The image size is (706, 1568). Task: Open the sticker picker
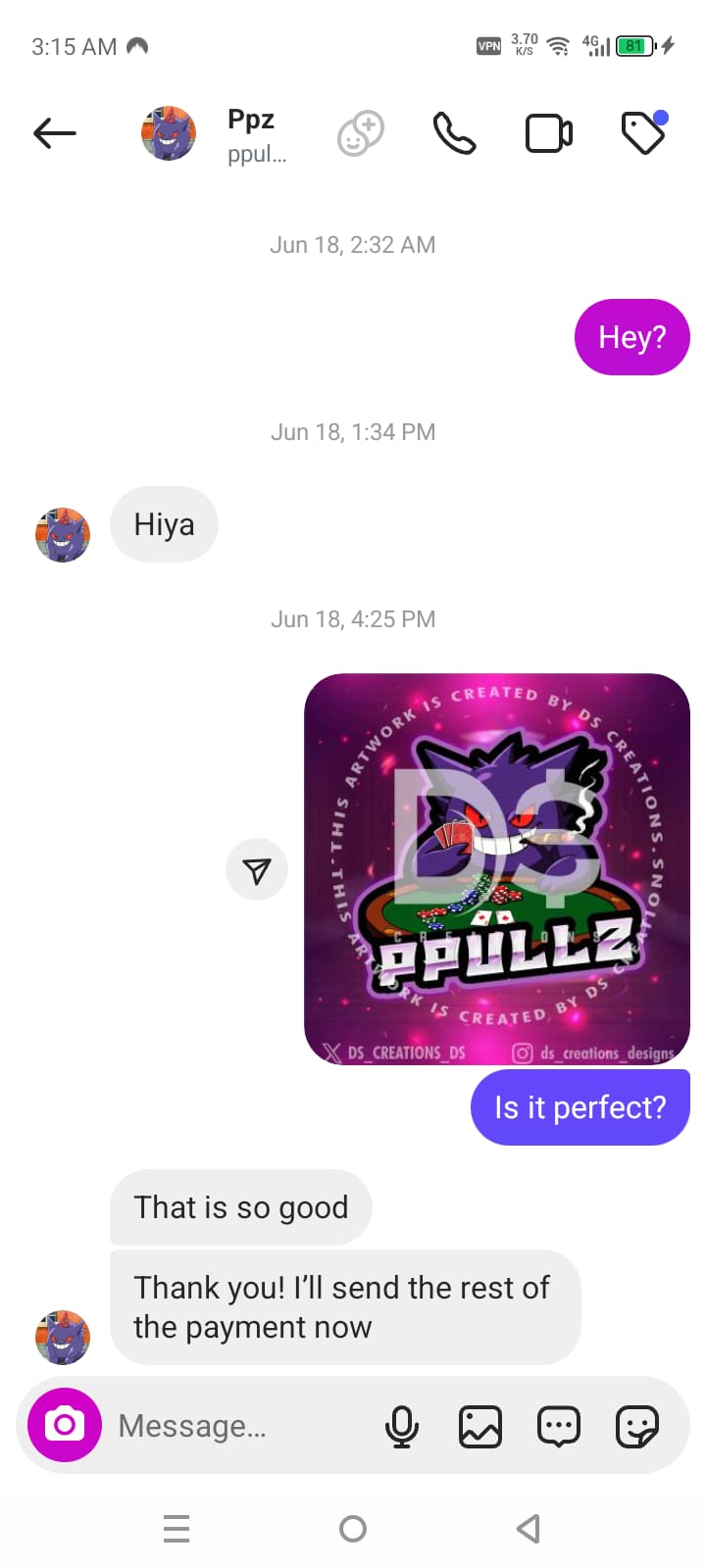(x=636, y=1426)
